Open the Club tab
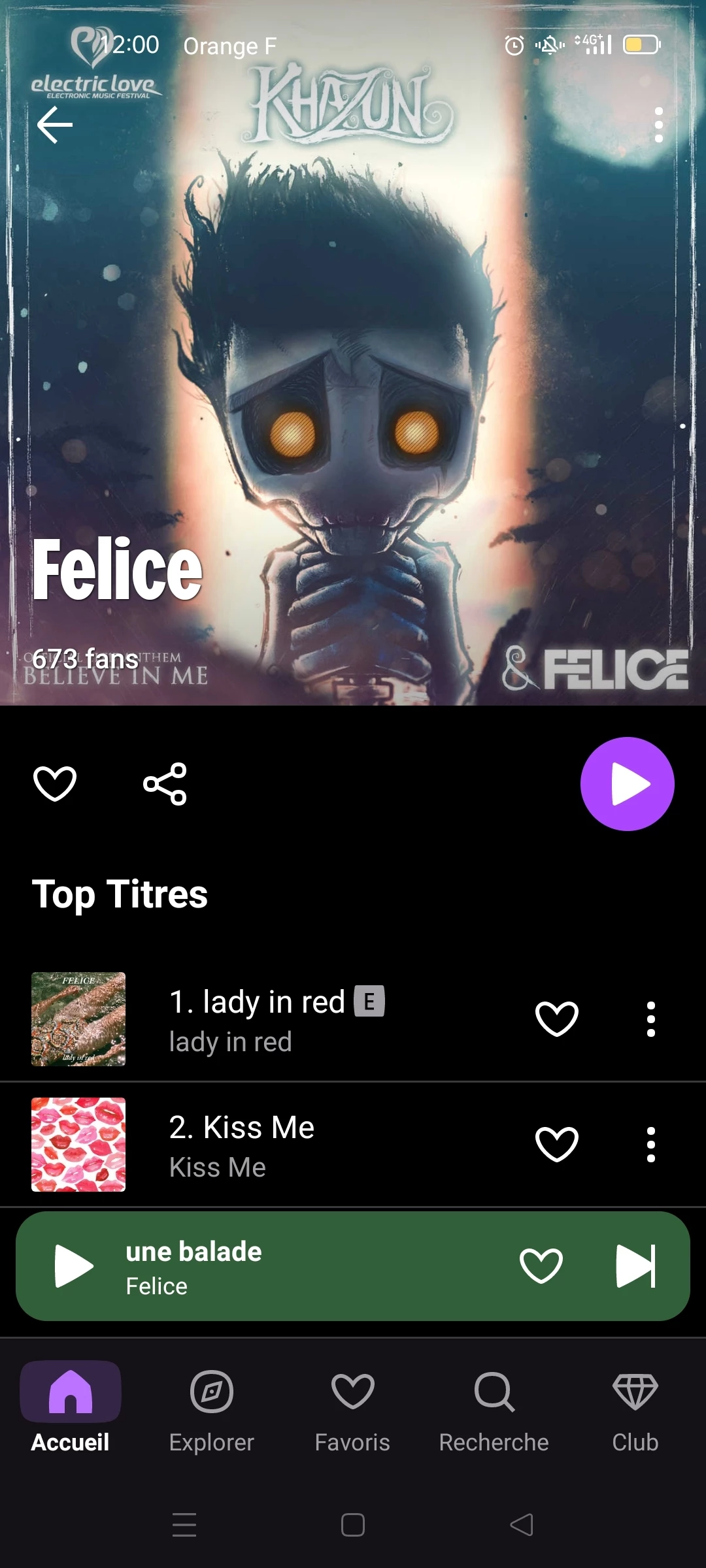706x1568 pixels. (x=635, y=1406)
